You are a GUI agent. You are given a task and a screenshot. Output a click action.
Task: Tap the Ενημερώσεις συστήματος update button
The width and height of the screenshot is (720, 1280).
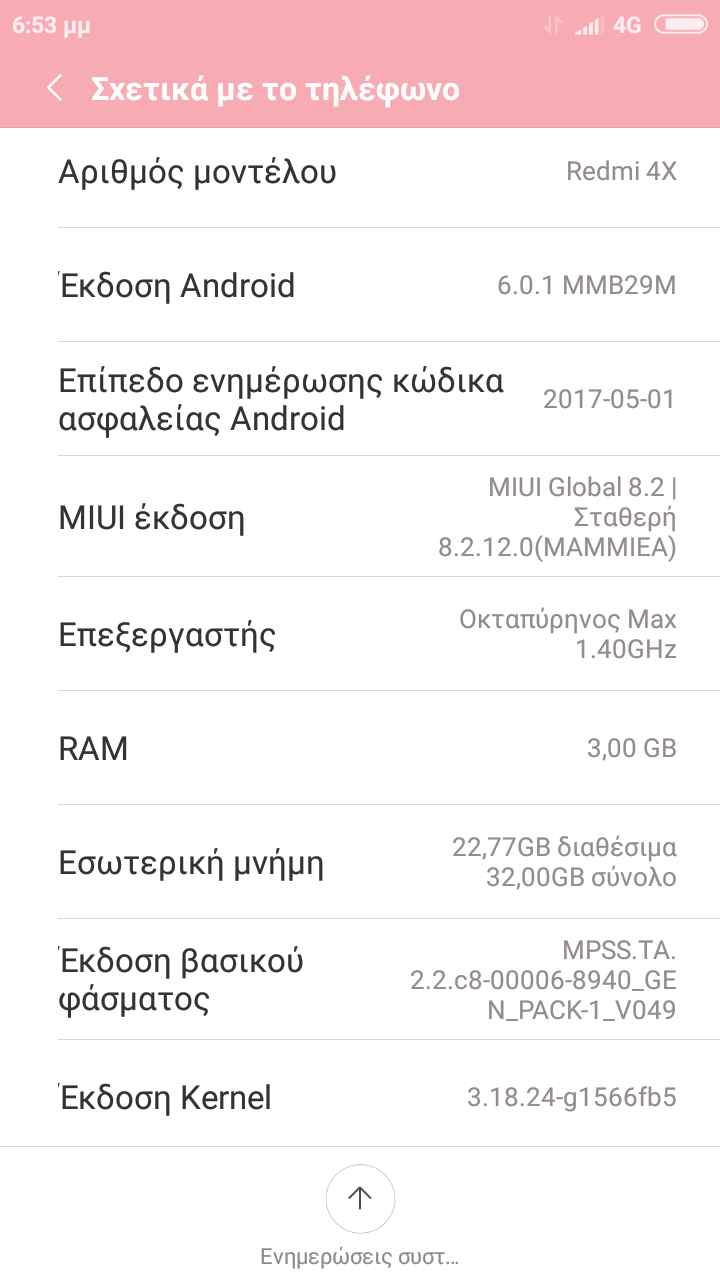point(360,1198)
